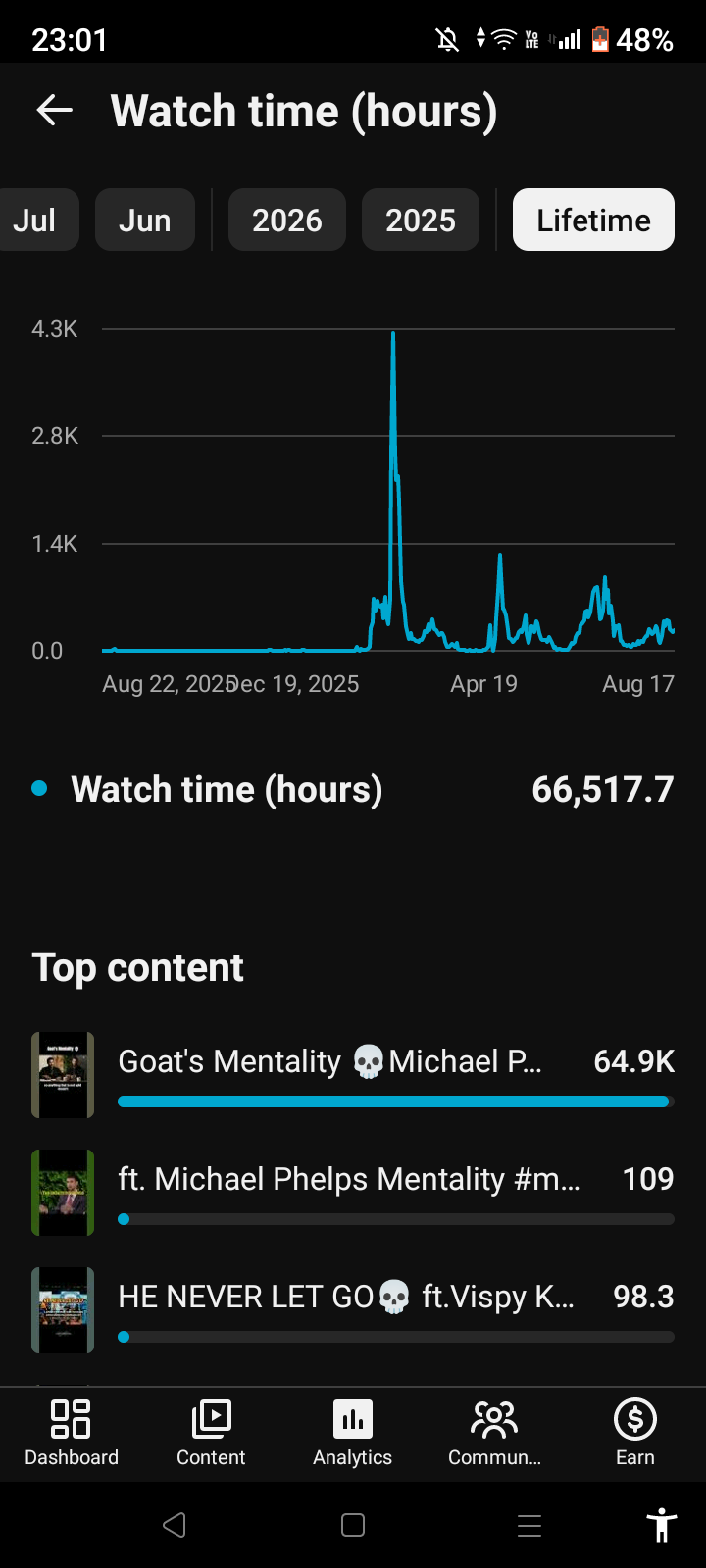Open the Goat's Mentality Michael P... video
Screen dimensions: 706x1568
coord(353,1075)
